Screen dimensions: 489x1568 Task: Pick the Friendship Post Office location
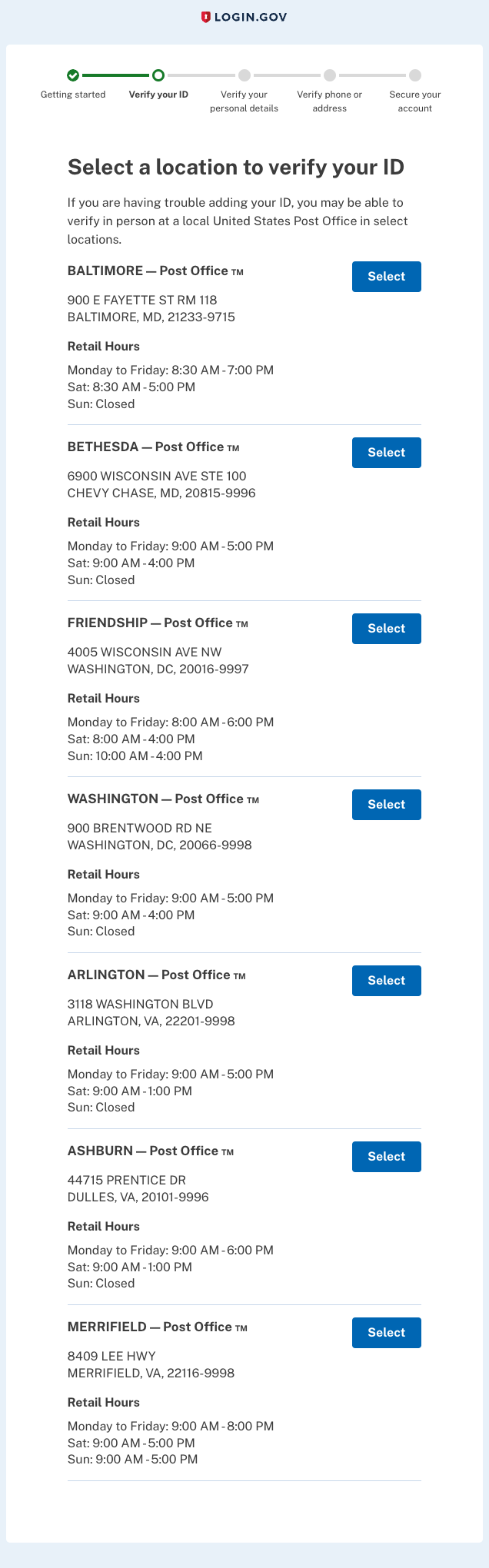click(386, 629)
